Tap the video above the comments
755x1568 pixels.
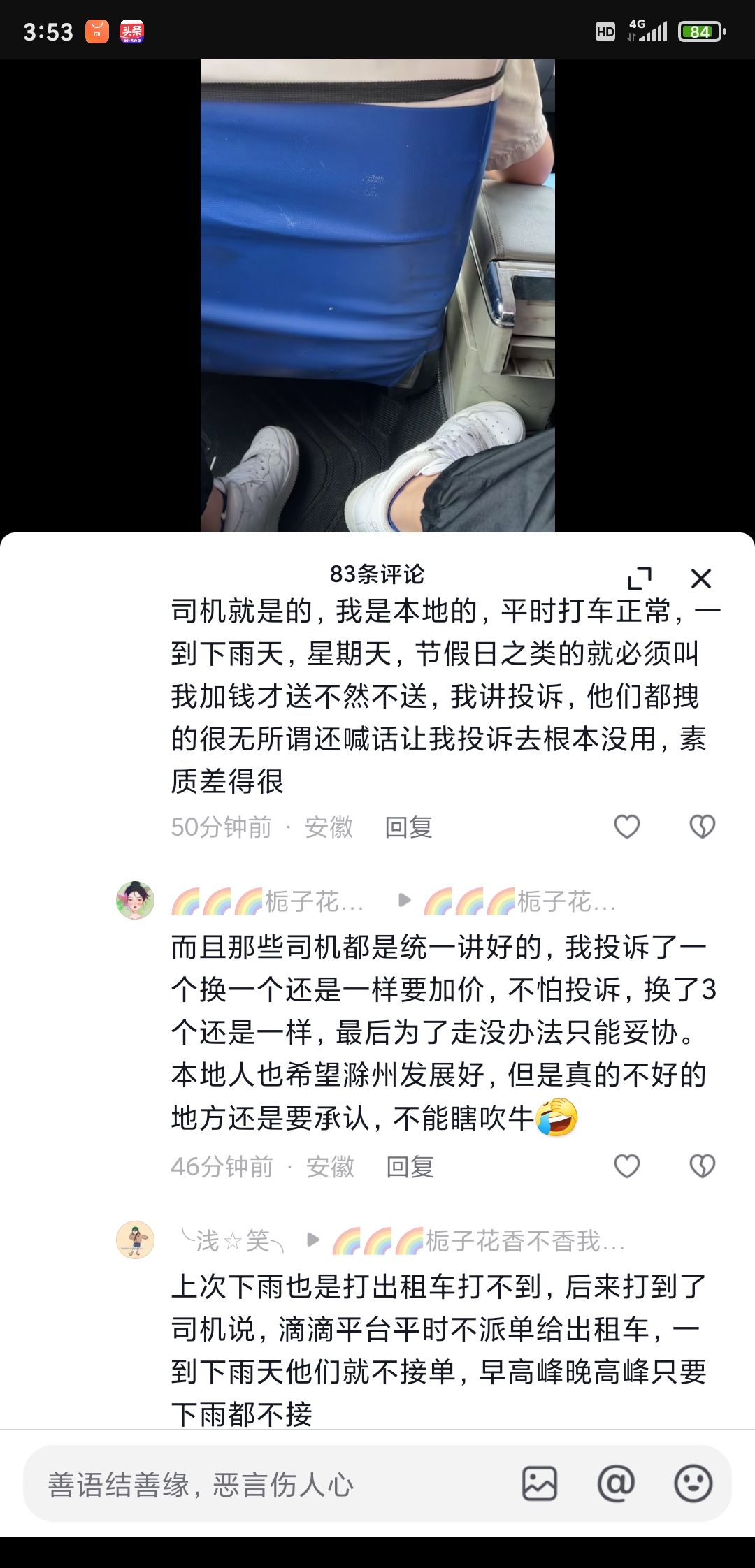(x=377, y=293)
